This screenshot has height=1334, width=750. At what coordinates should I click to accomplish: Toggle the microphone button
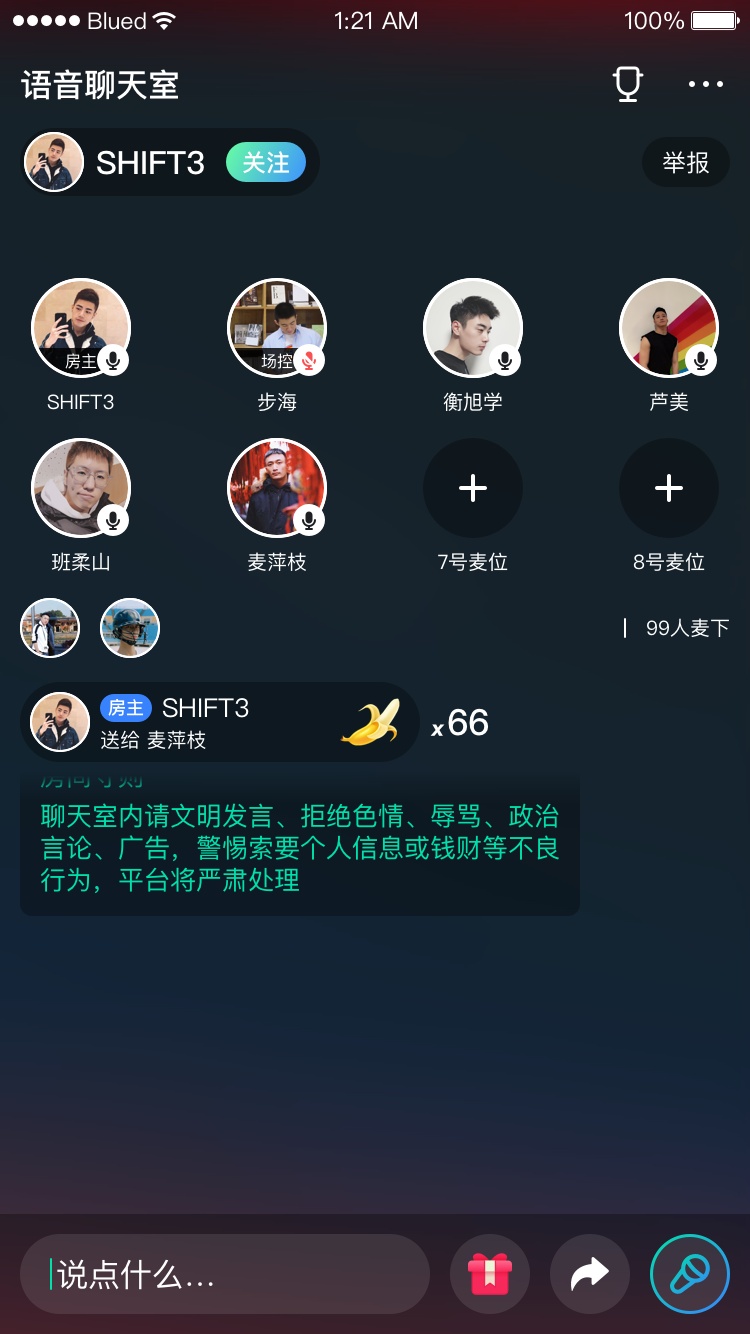[x=690, y=1274]
